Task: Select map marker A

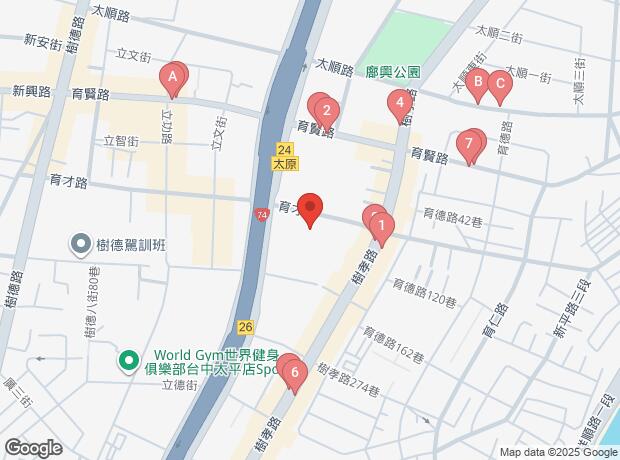Action: tap(173, 76)
